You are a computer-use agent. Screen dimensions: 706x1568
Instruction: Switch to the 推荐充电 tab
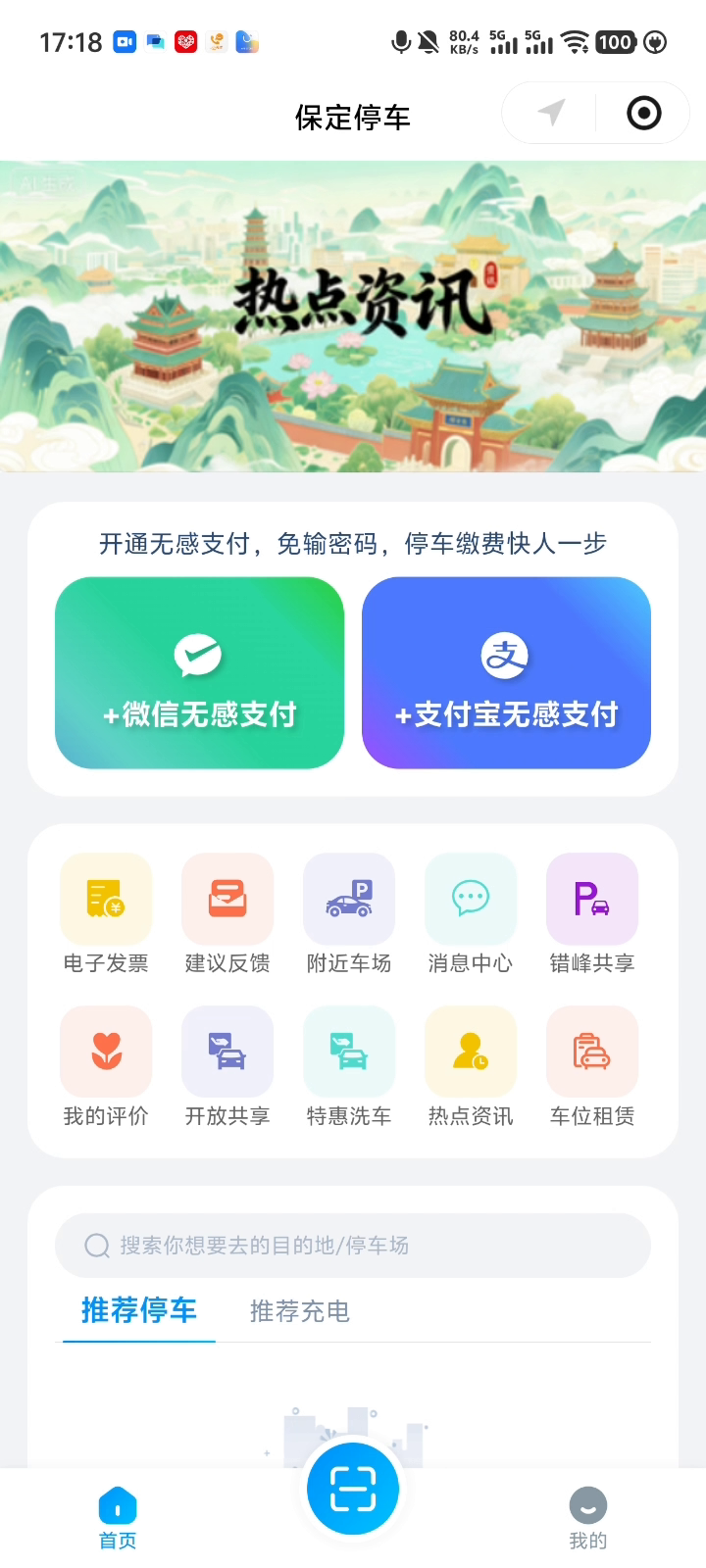point(300,1311)
